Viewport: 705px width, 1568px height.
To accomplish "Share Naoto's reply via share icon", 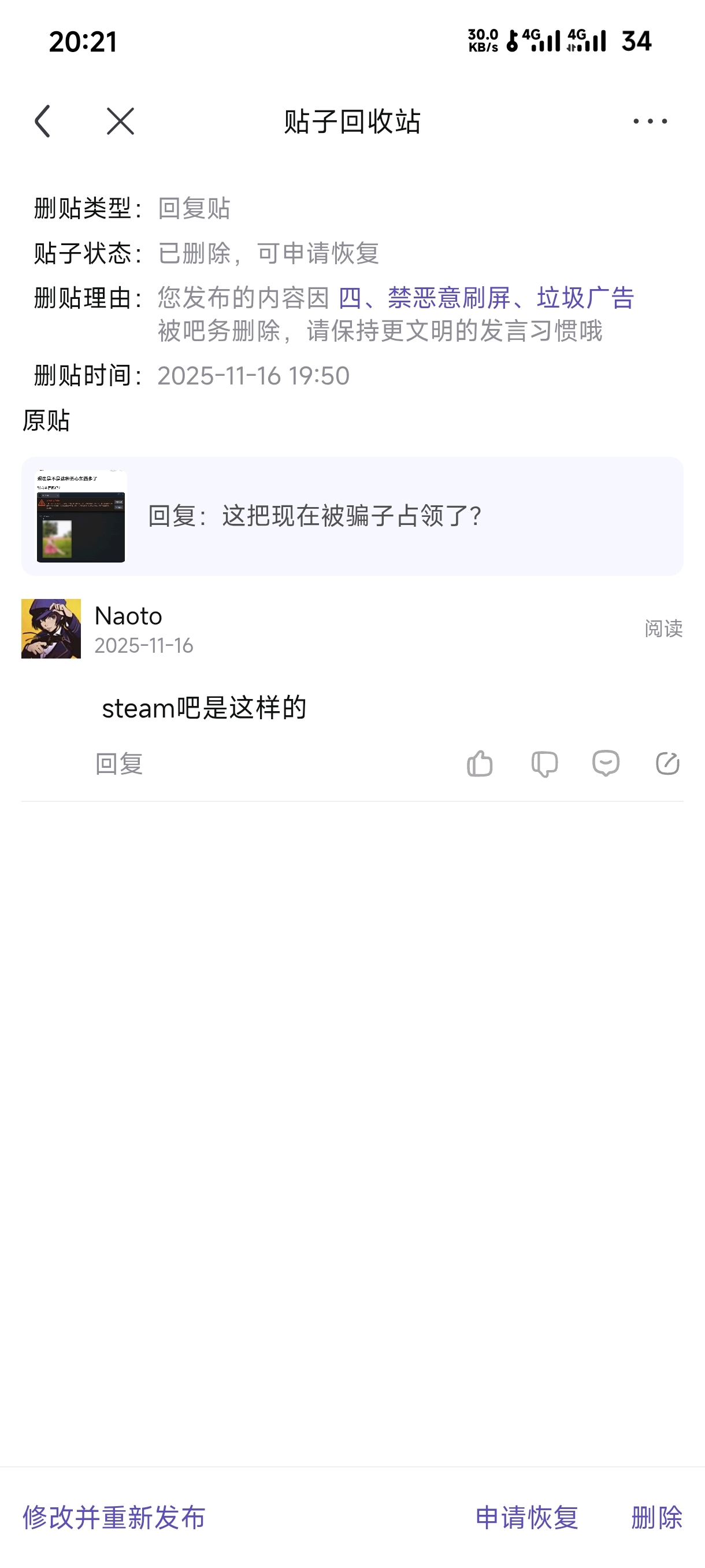I will (667, 763).
